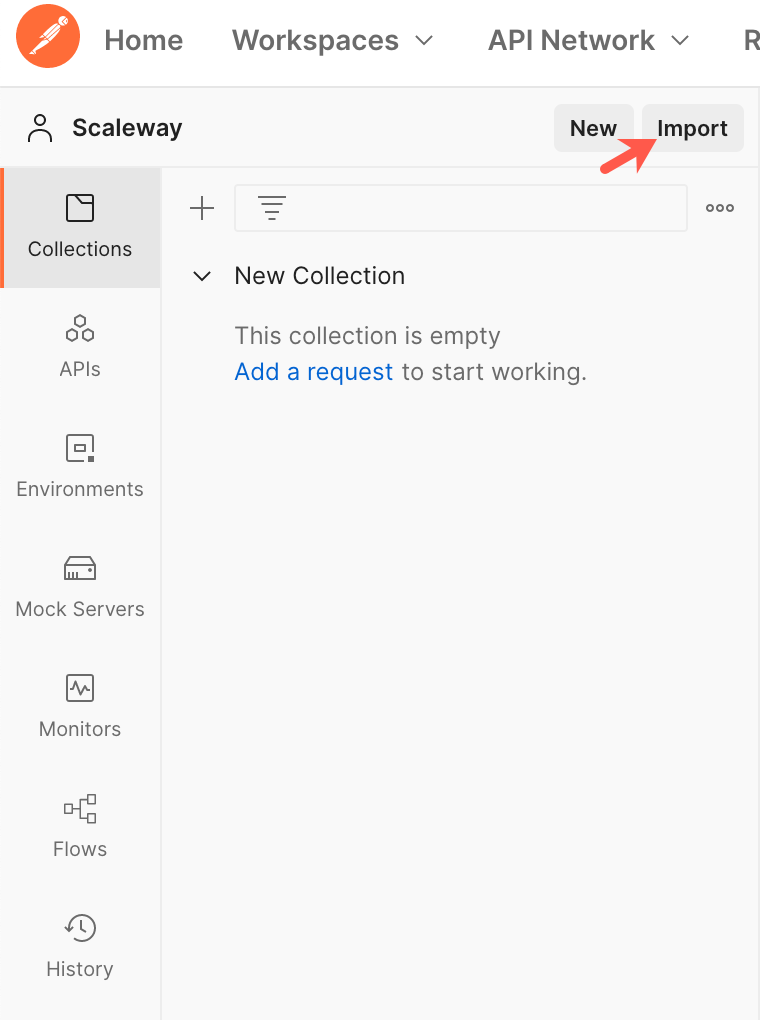
Task: Click the New button
Action: 593,128
